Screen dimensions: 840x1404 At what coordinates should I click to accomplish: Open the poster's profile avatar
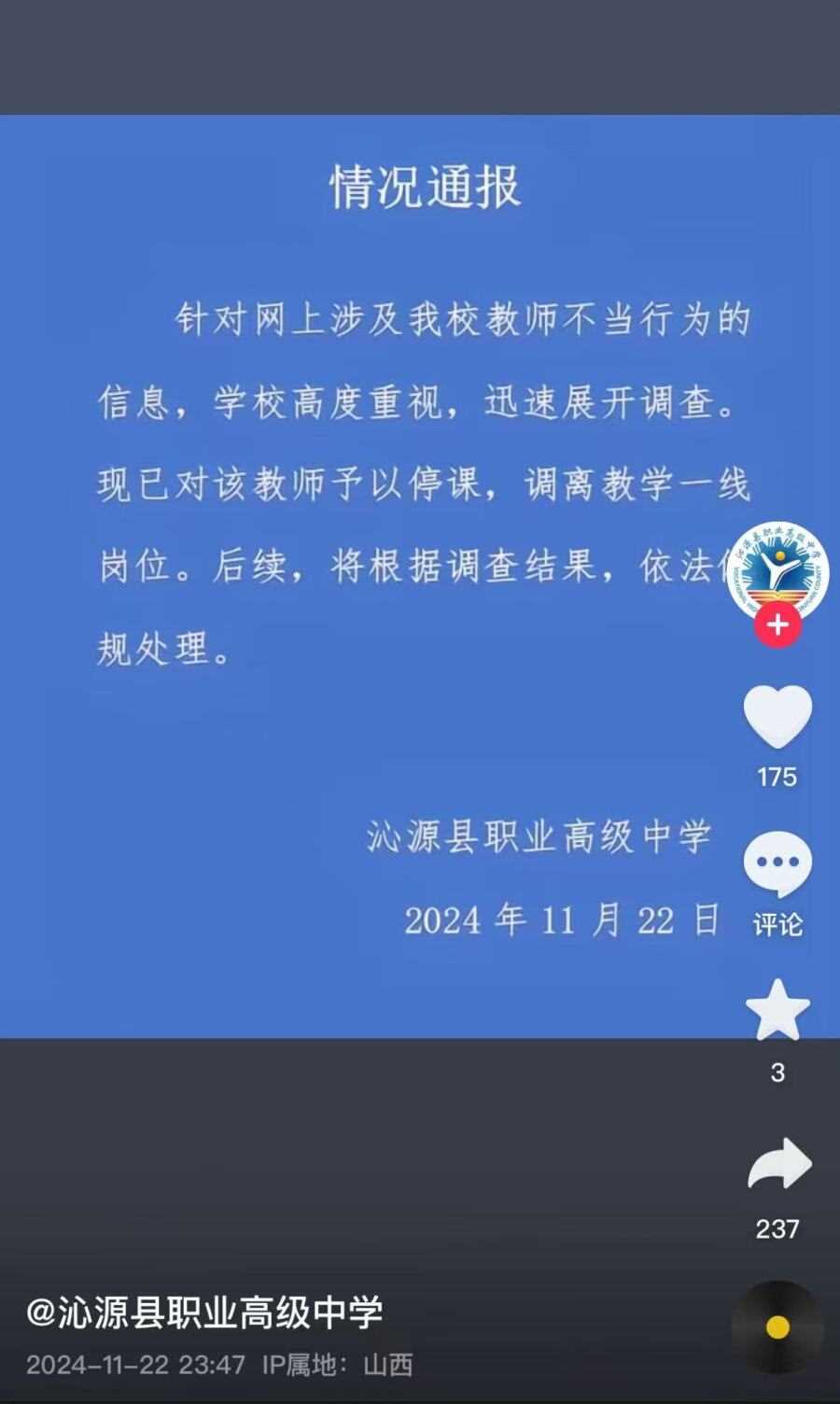coord(777,571)
